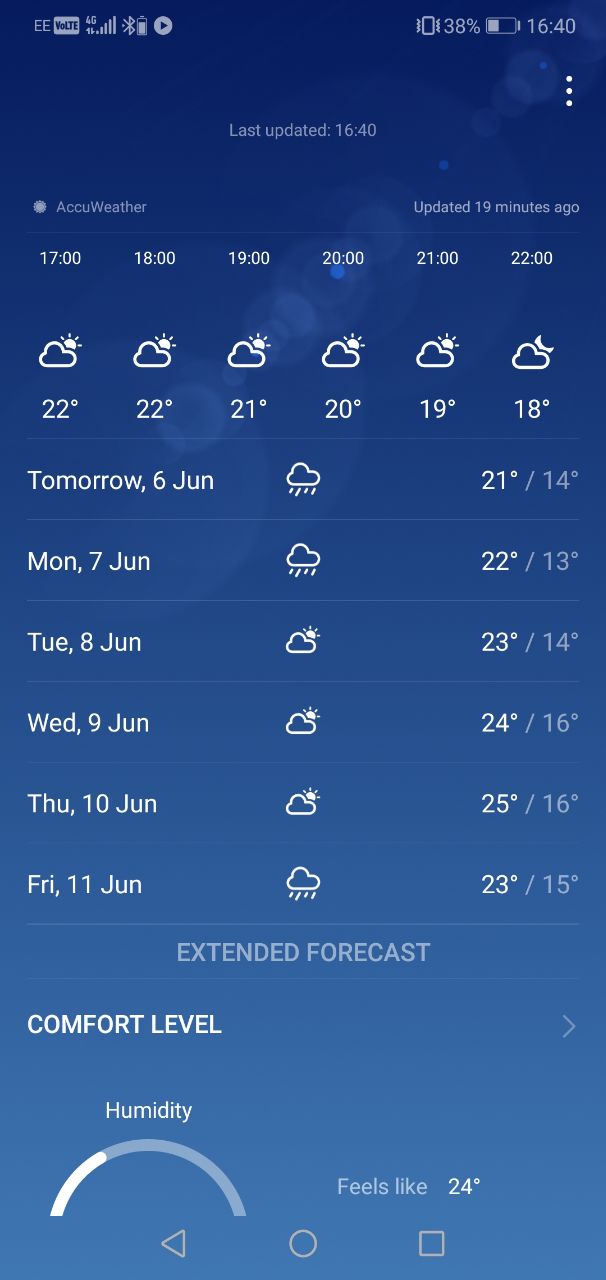Return to the home screen
The width and height of the screenshot is (606, 1280).
(x=303, y=1243)
